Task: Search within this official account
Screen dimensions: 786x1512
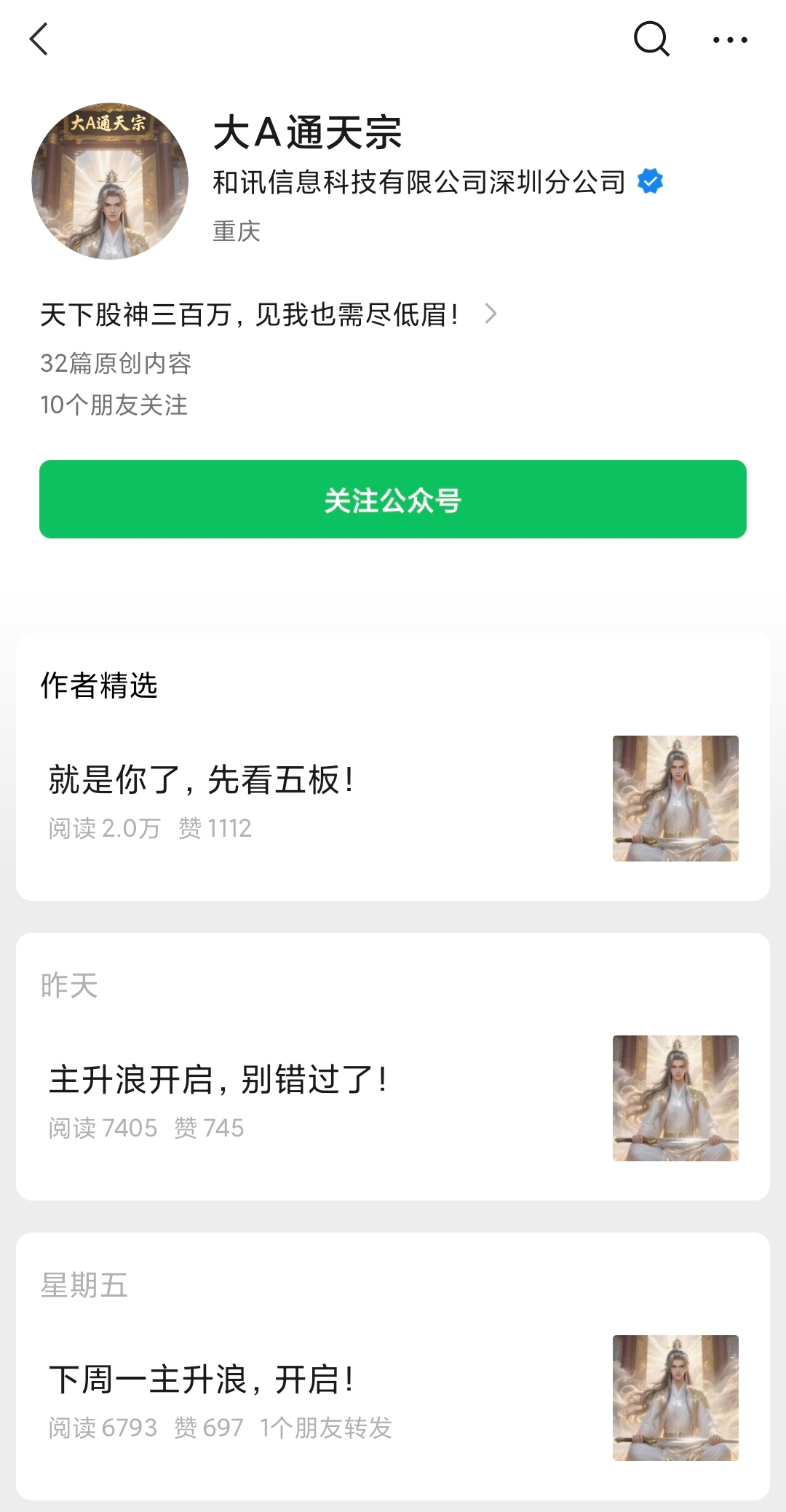Action: point(651,39)
